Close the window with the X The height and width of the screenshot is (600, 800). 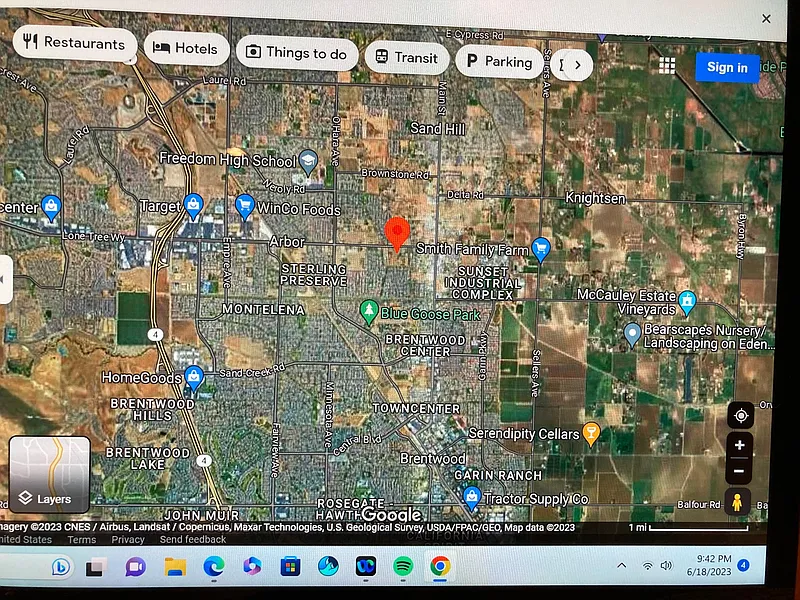pyautogui.click(x=767, y=19)
